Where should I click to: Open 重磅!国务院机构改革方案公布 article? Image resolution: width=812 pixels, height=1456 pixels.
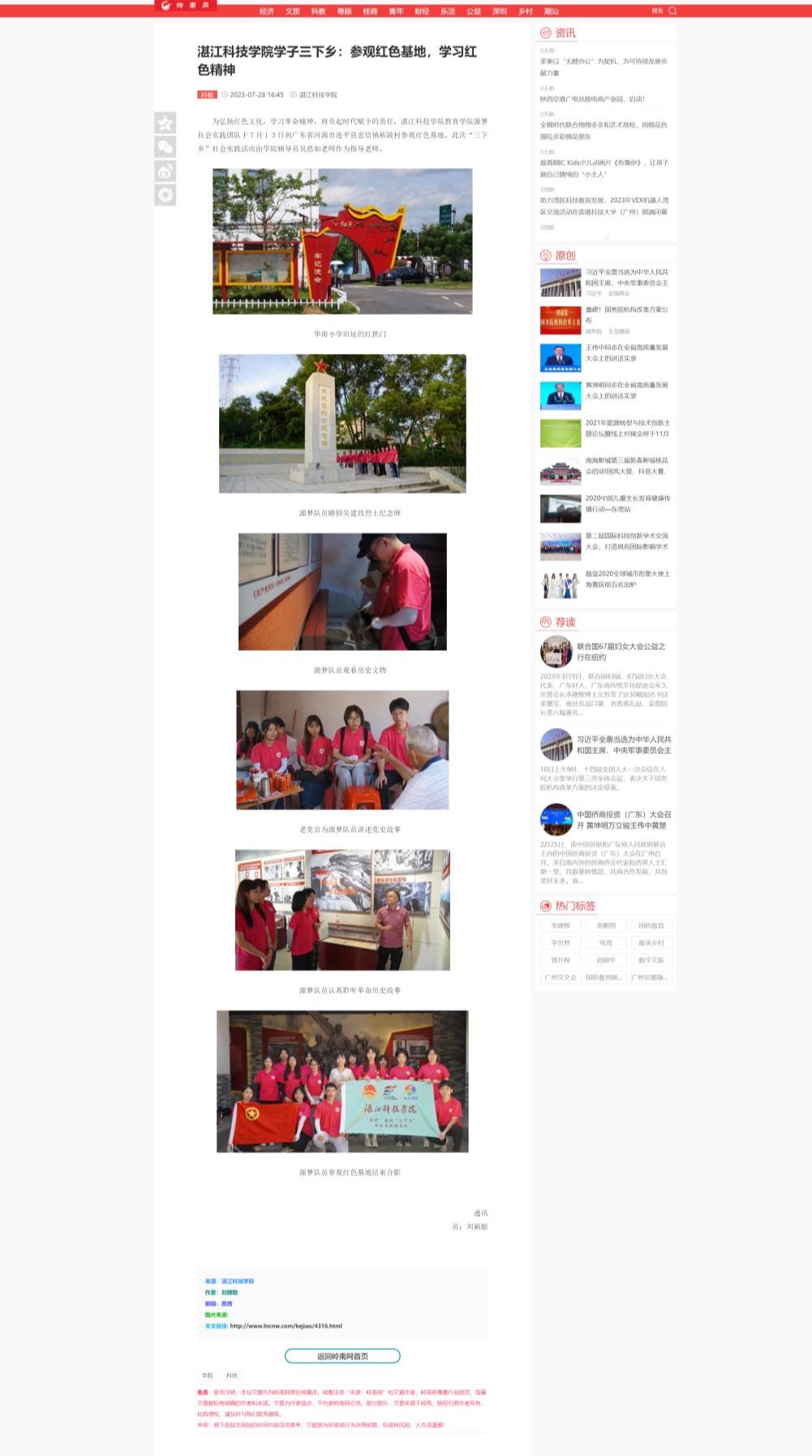click(626, 315)
